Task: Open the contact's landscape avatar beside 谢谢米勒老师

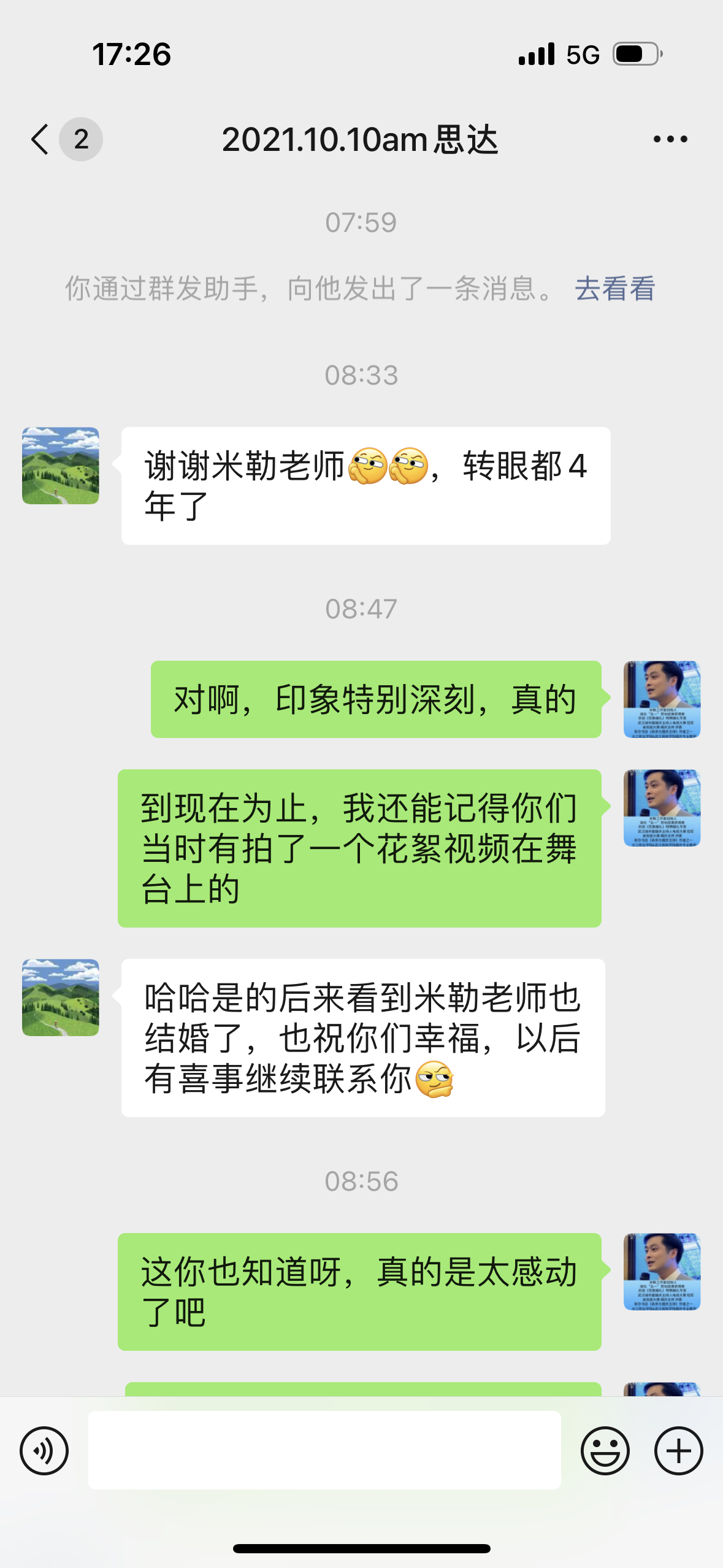Action: point(61,466)
